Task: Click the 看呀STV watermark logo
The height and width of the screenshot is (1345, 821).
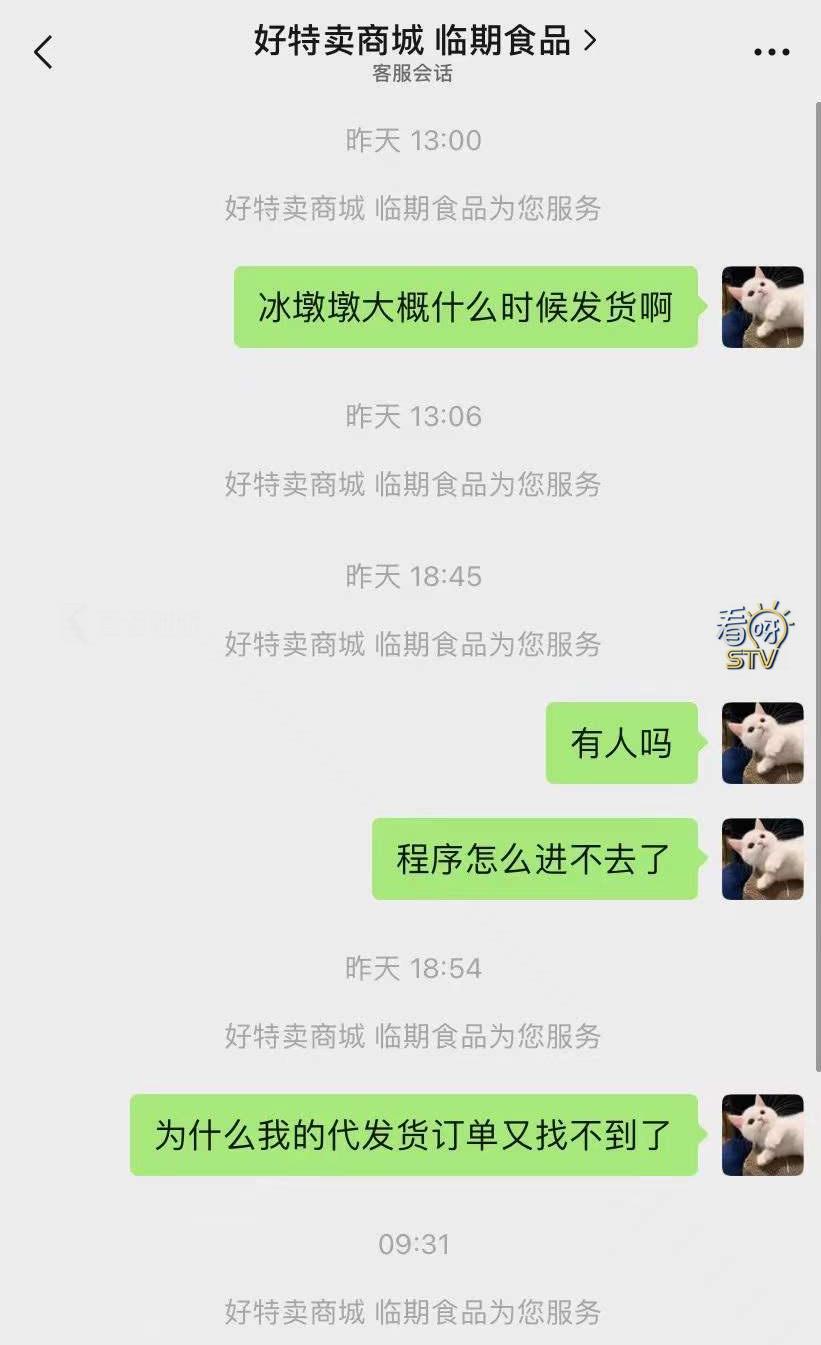Action: pos(745,638)
